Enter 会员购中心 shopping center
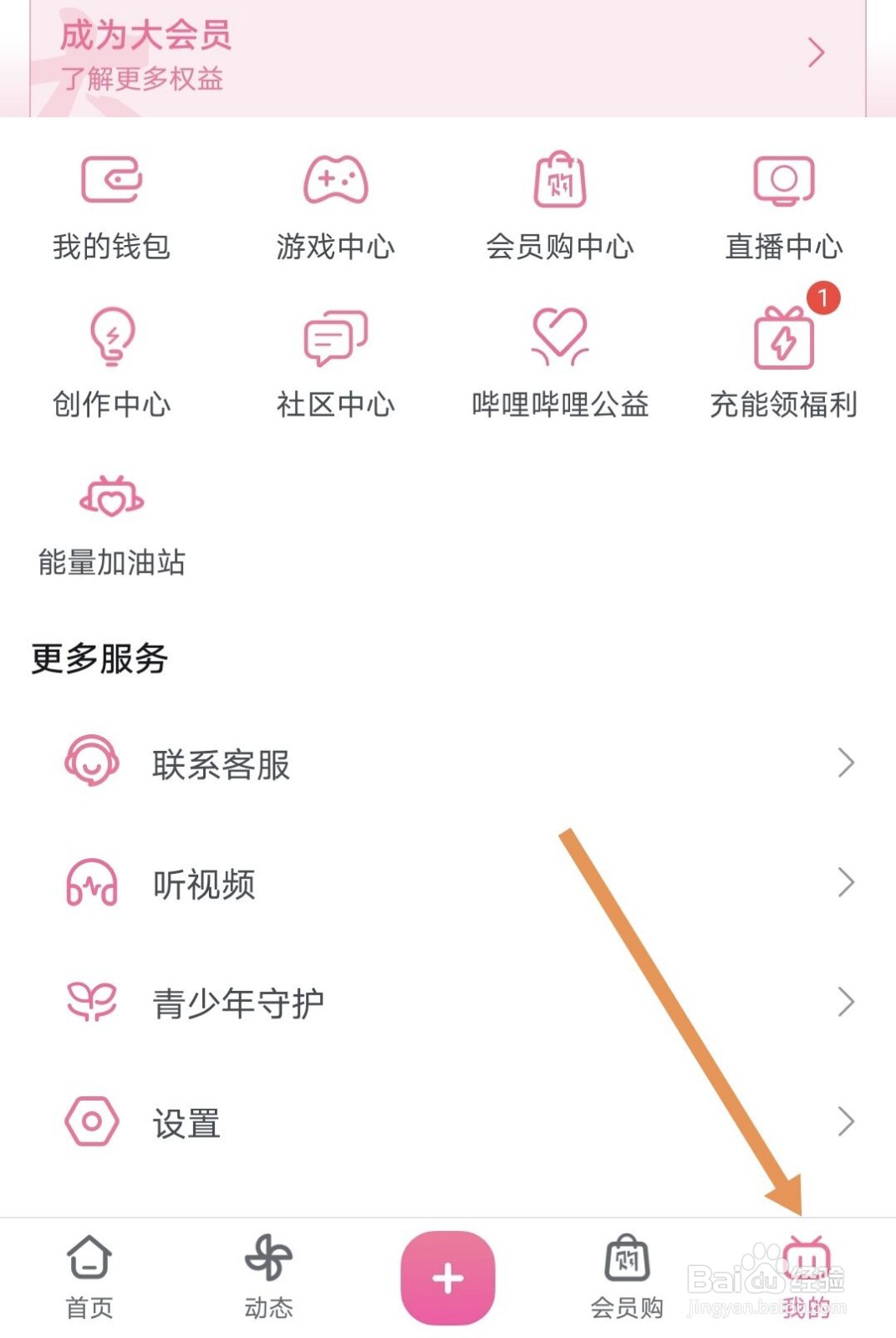Image resolution: width=896 pixels, height=1338 pixels. pos(561,205)
